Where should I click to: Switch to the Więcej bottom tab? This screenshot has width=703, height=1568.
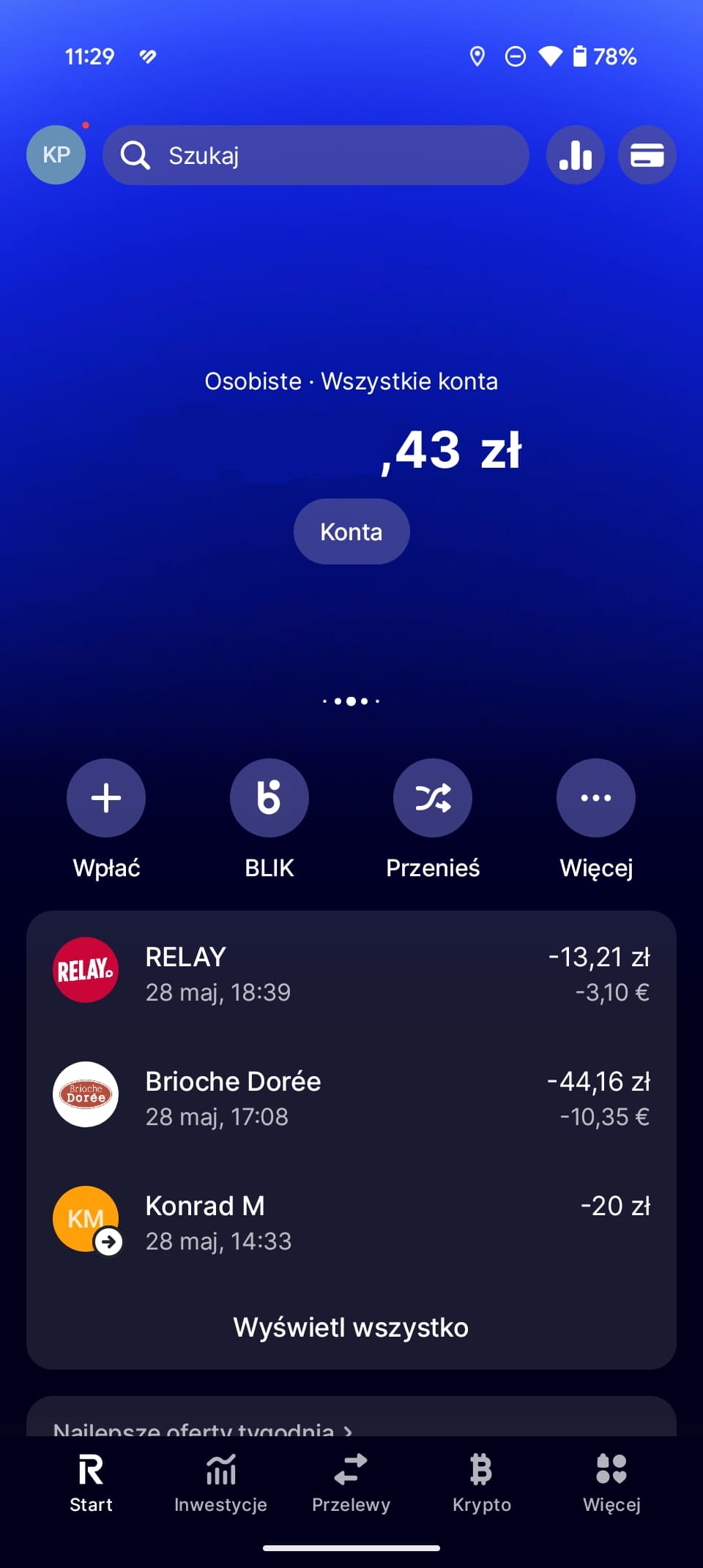click(611, 1484)
